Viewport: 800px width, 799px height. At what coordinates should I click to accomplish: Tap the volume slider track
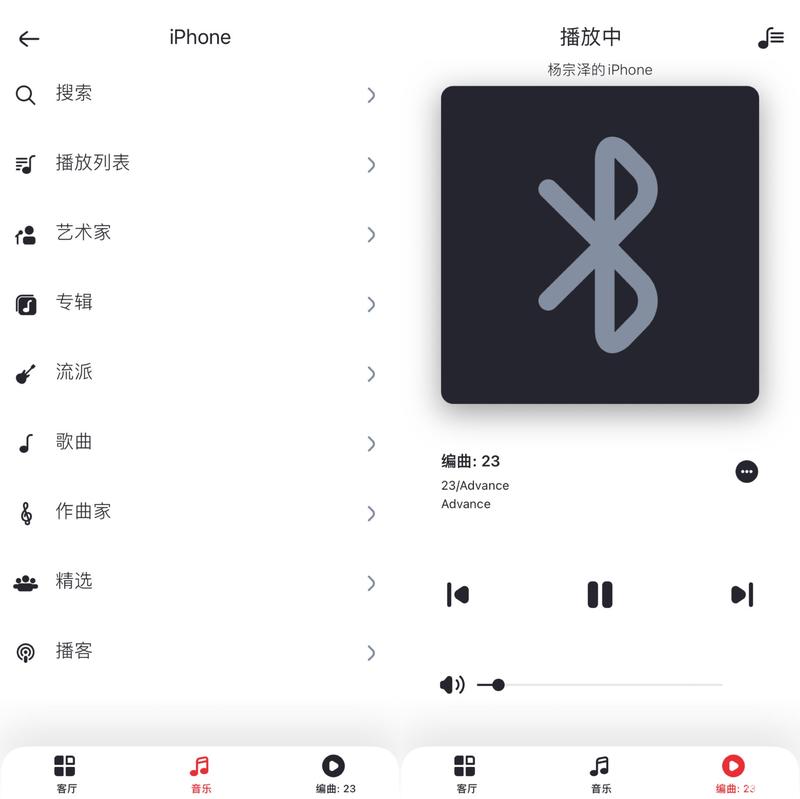click(610, 685)
